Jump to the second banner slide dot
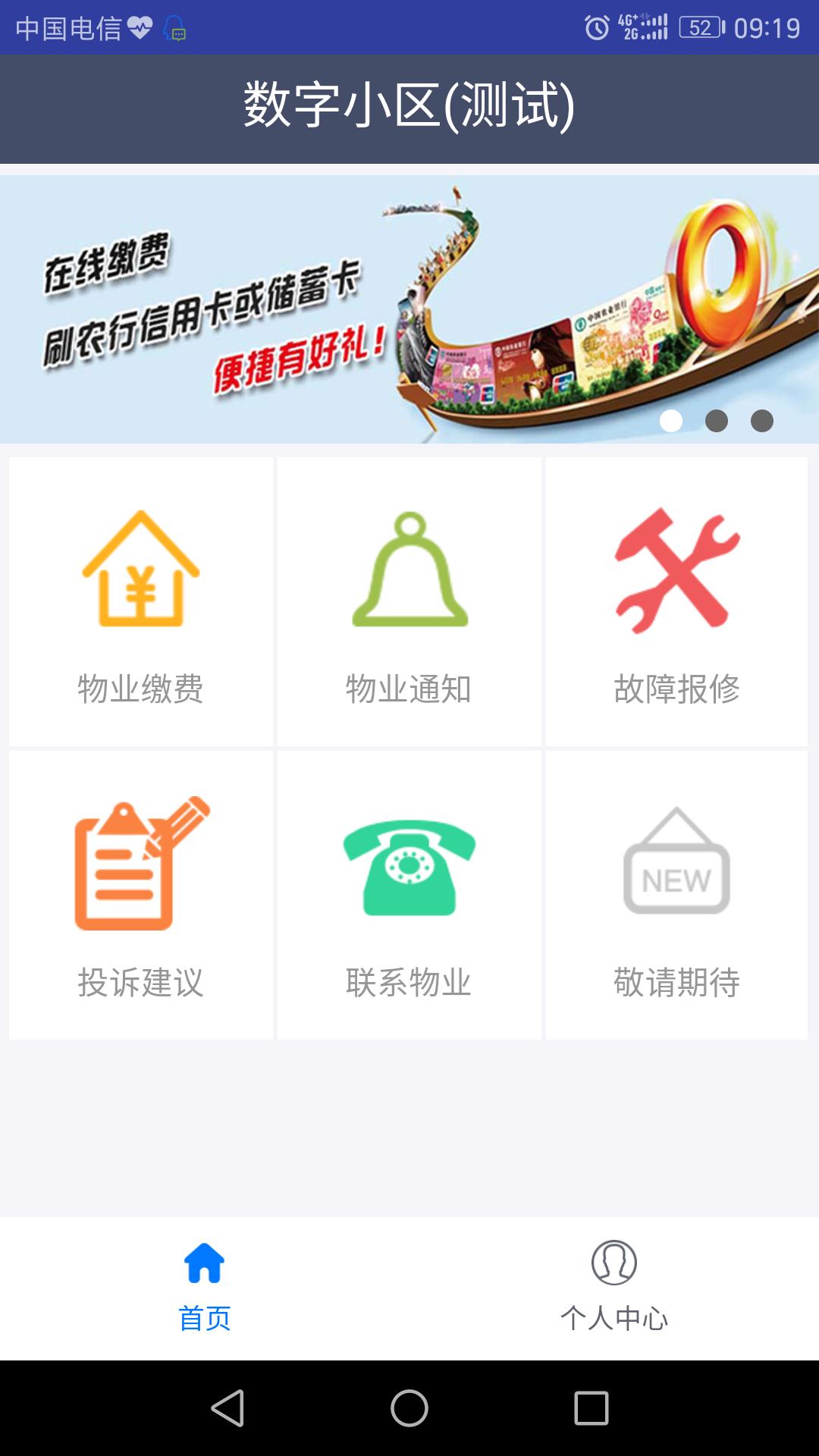 (717, 421)
